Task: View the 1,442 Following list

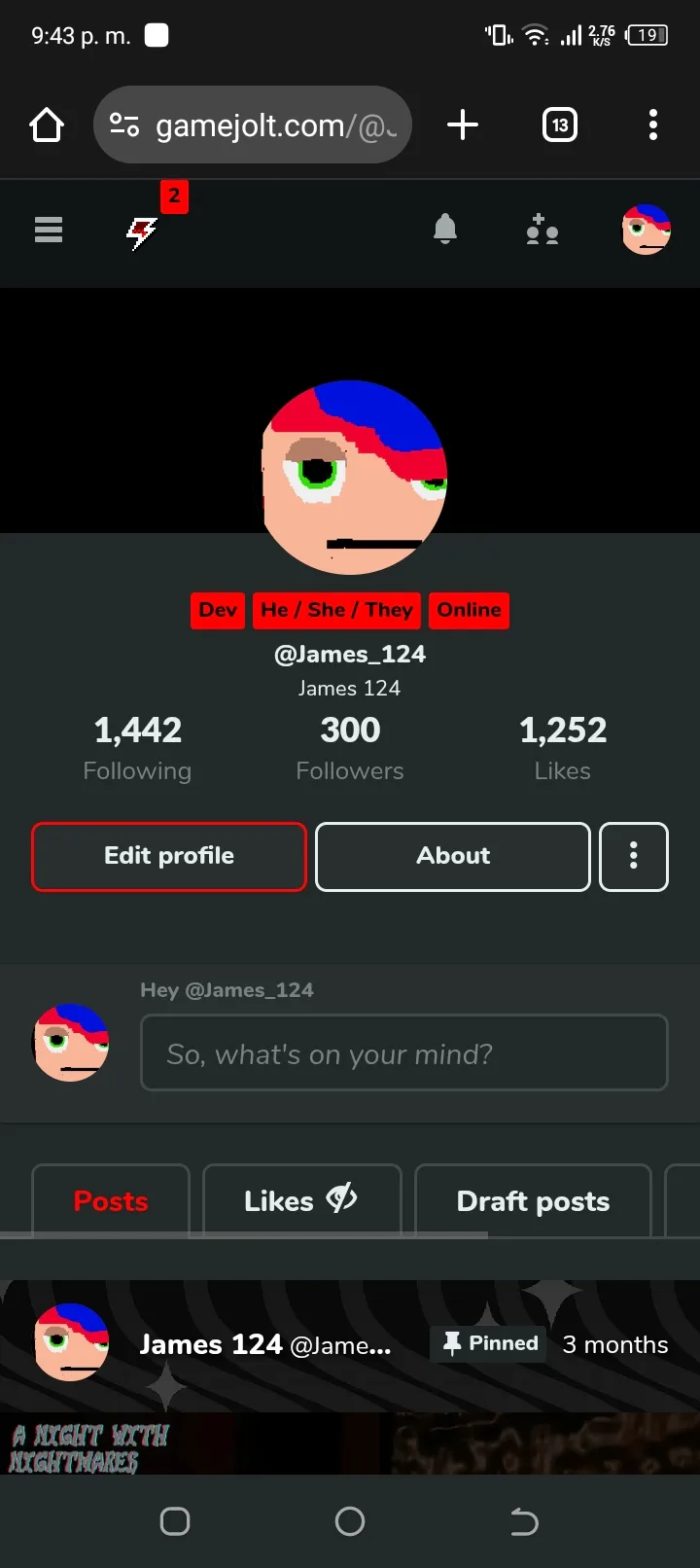Action: (x=137, y=748)
